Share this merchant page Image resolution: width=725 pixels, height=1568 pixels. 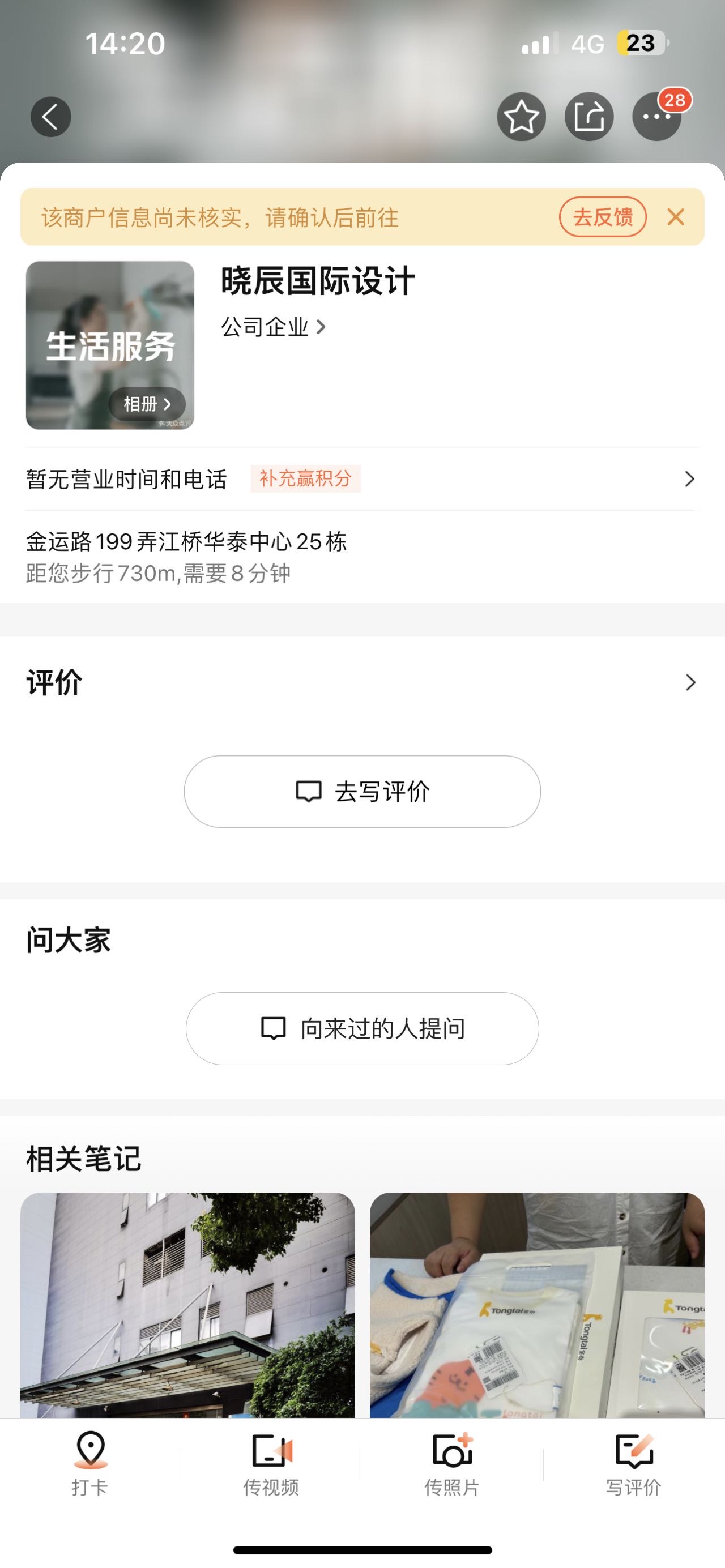coord(588,117)
